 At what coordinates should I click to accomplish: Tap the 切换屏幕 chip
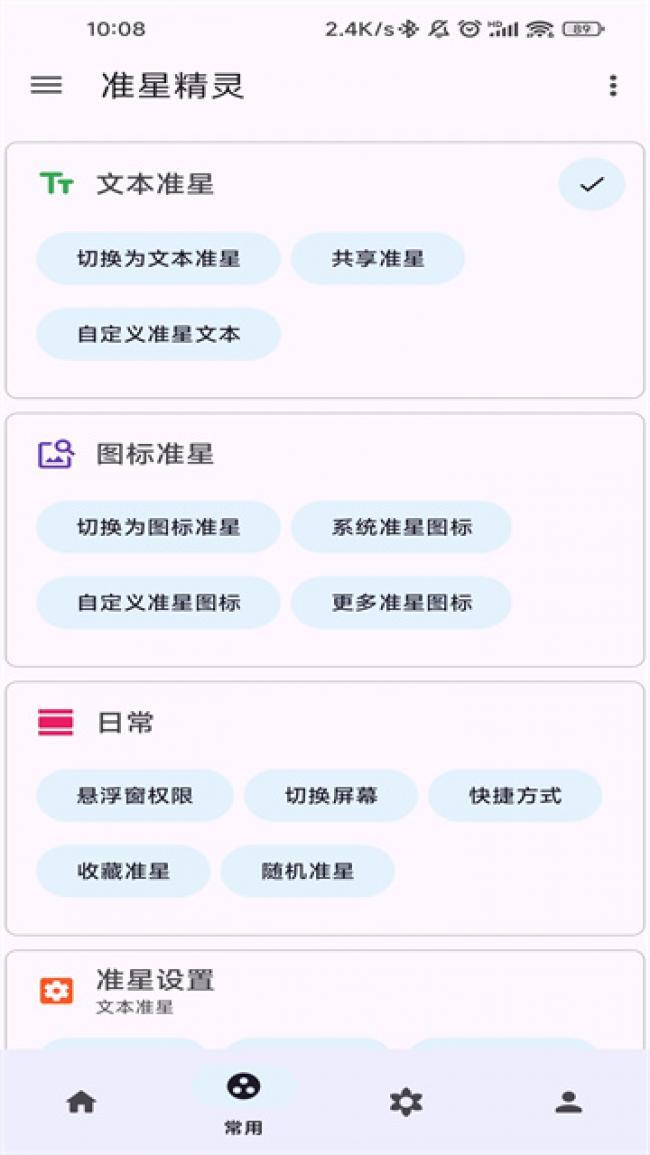[331, 796]
